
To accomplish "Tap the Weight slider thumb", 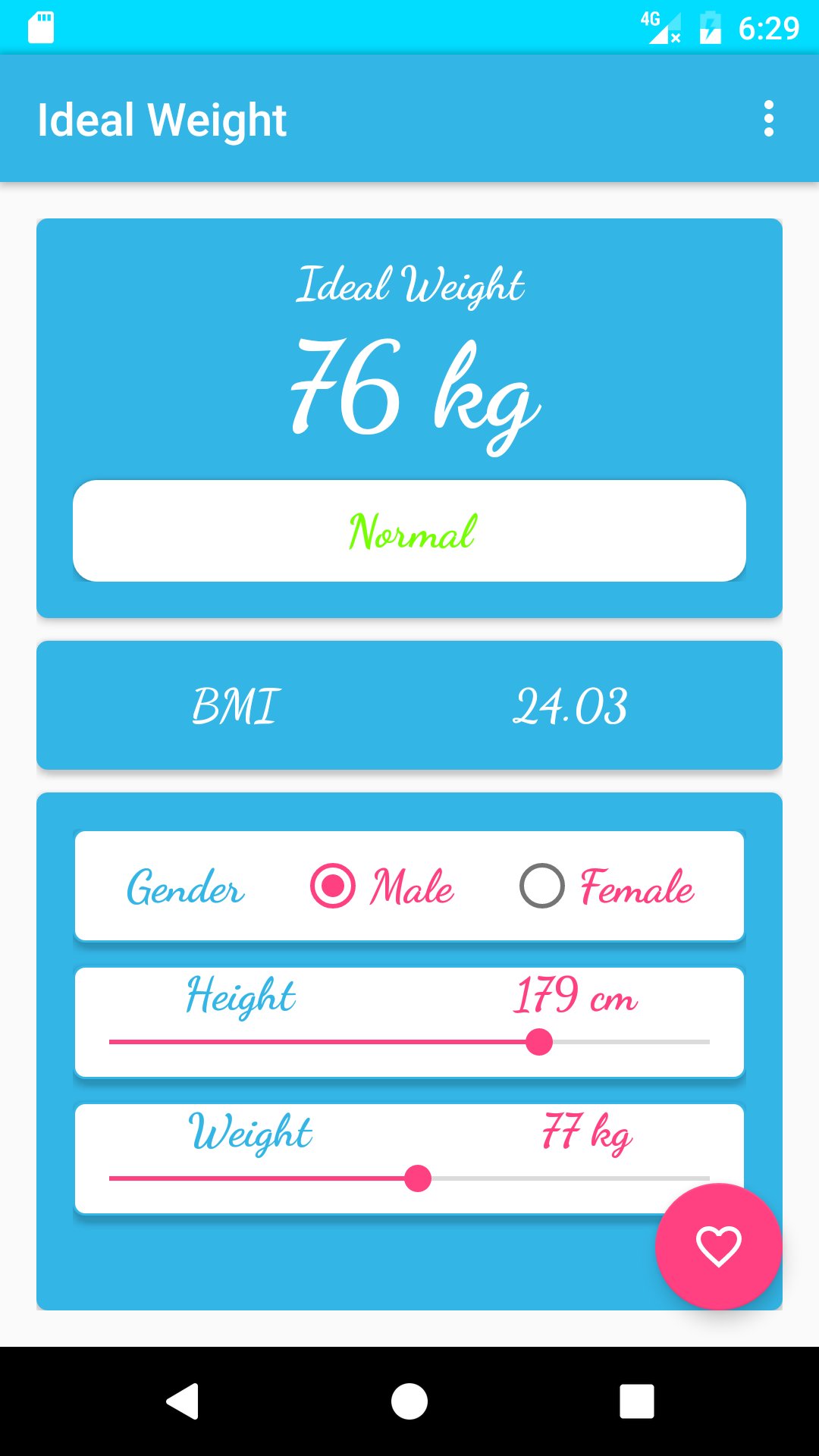I will click(x=417, y=1180).
